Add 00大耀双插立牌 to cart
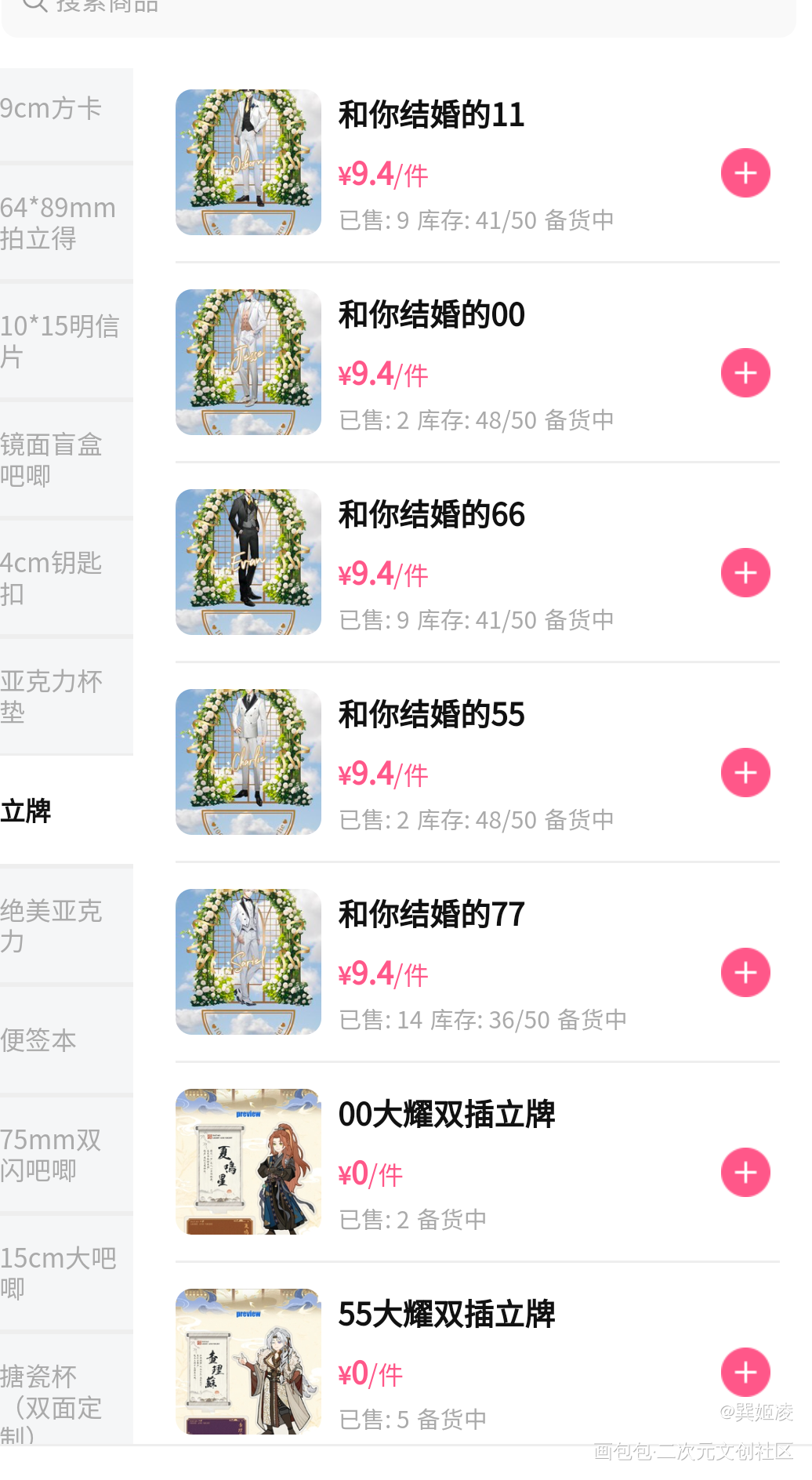 click(745, 1173)
